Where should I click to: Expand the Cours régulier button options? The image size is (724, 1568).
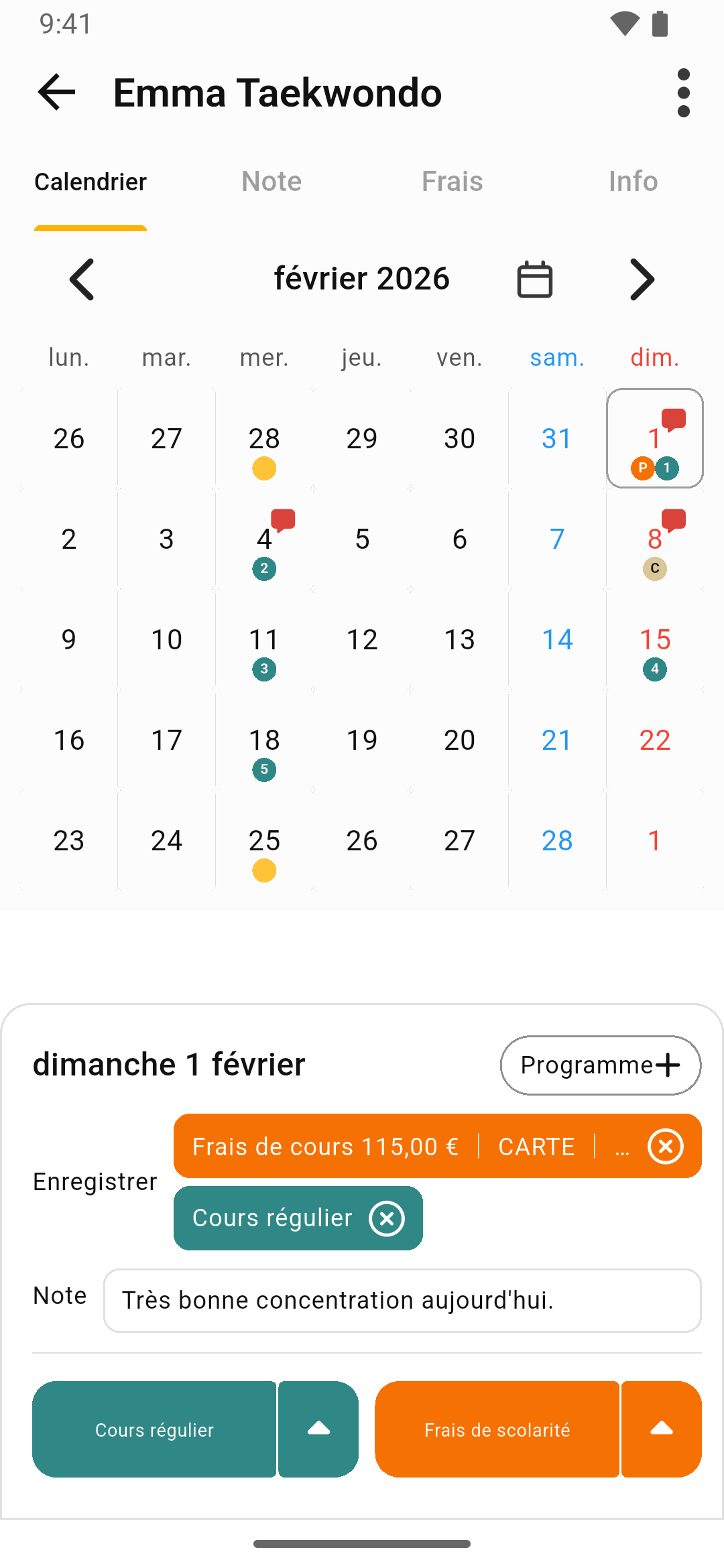pos(318,1429)
